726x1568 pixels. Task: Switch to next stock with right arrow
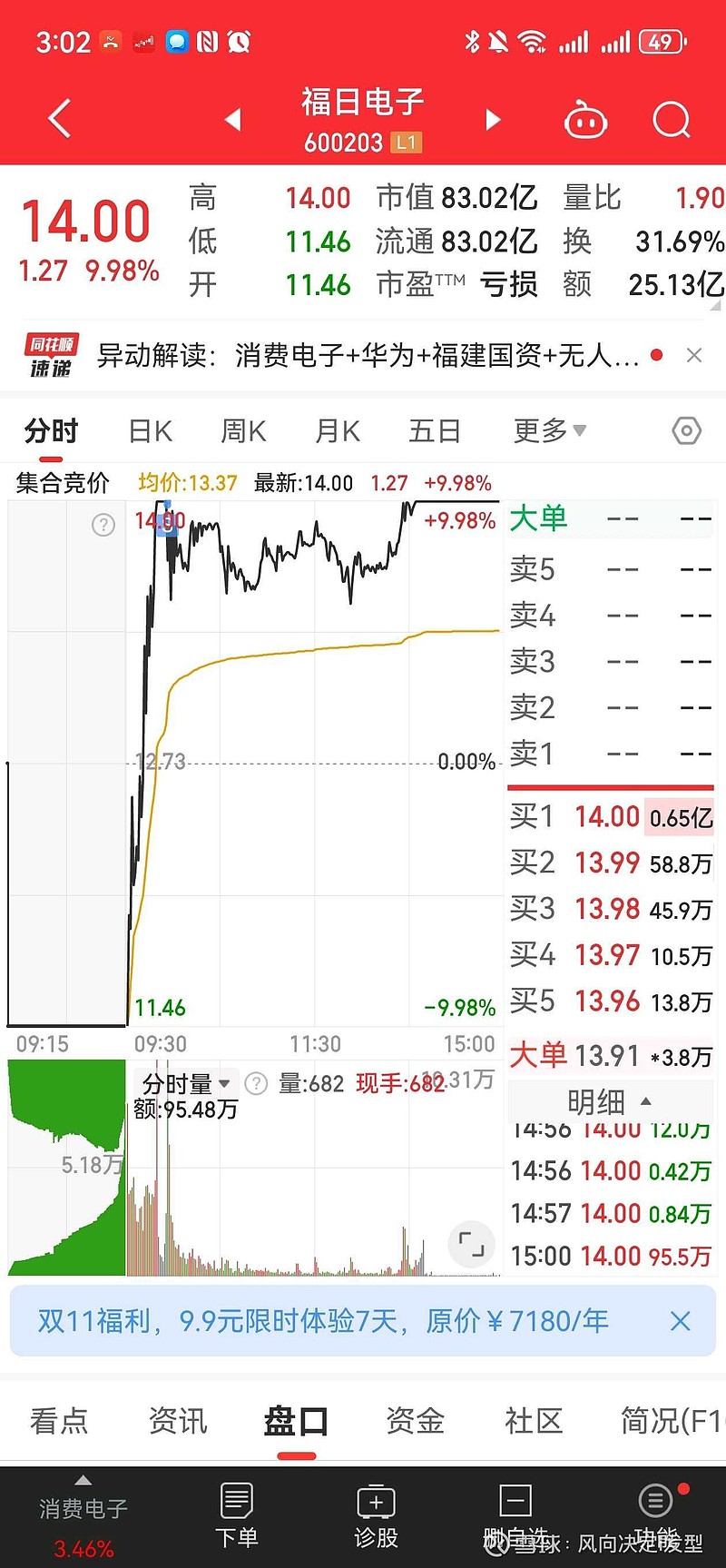point(493,119)
